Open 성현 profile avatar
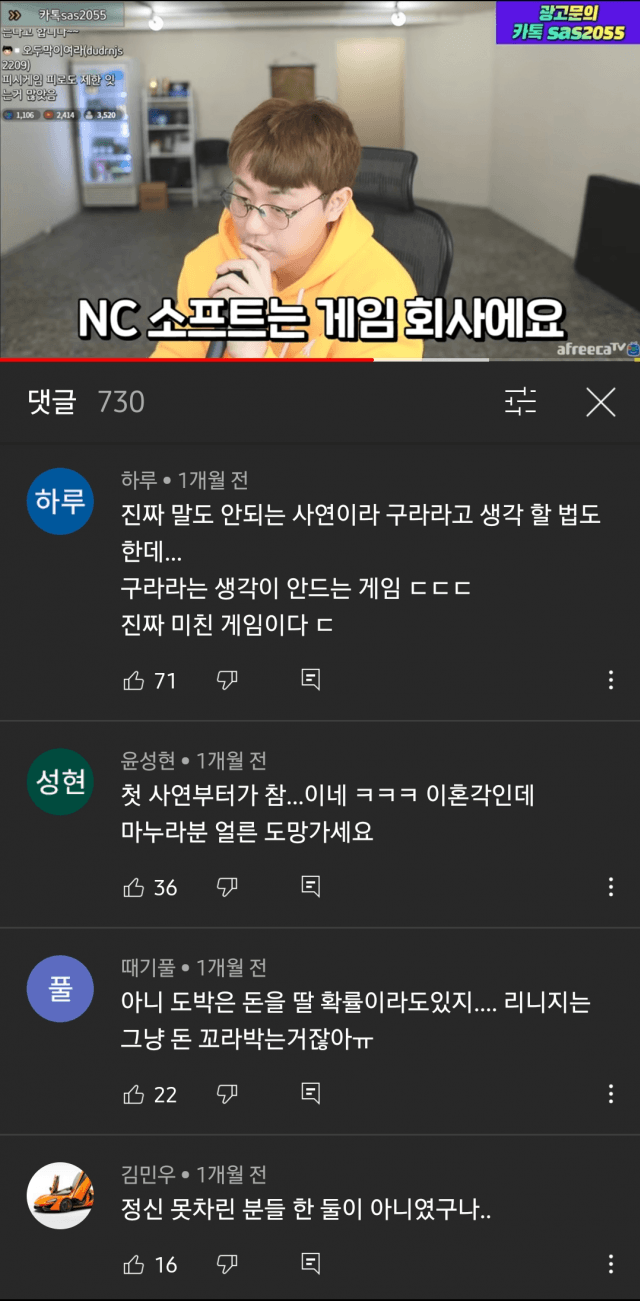Screen dimensions: 640x1301 (61, 781)
